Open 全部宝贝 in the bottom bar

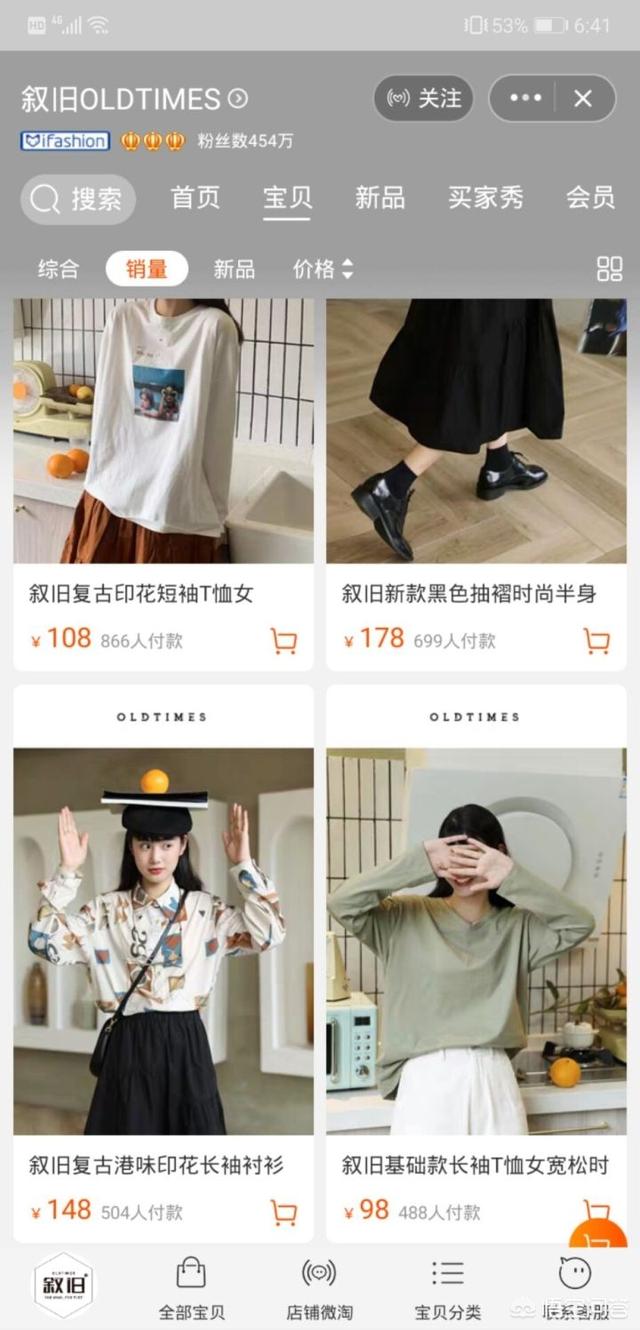point(191,1290)
